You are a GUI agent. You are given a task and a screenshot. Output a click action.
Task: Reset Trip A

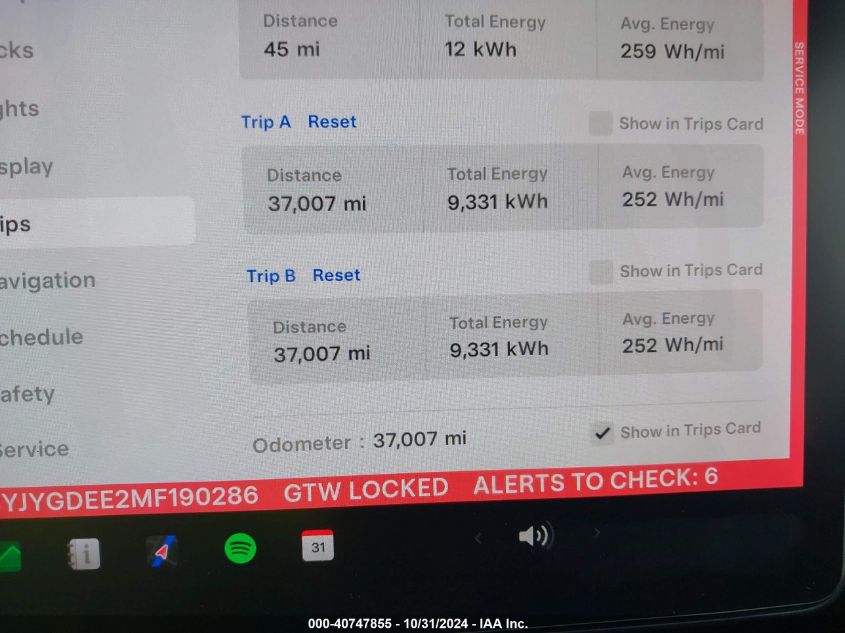pos(332,122)
